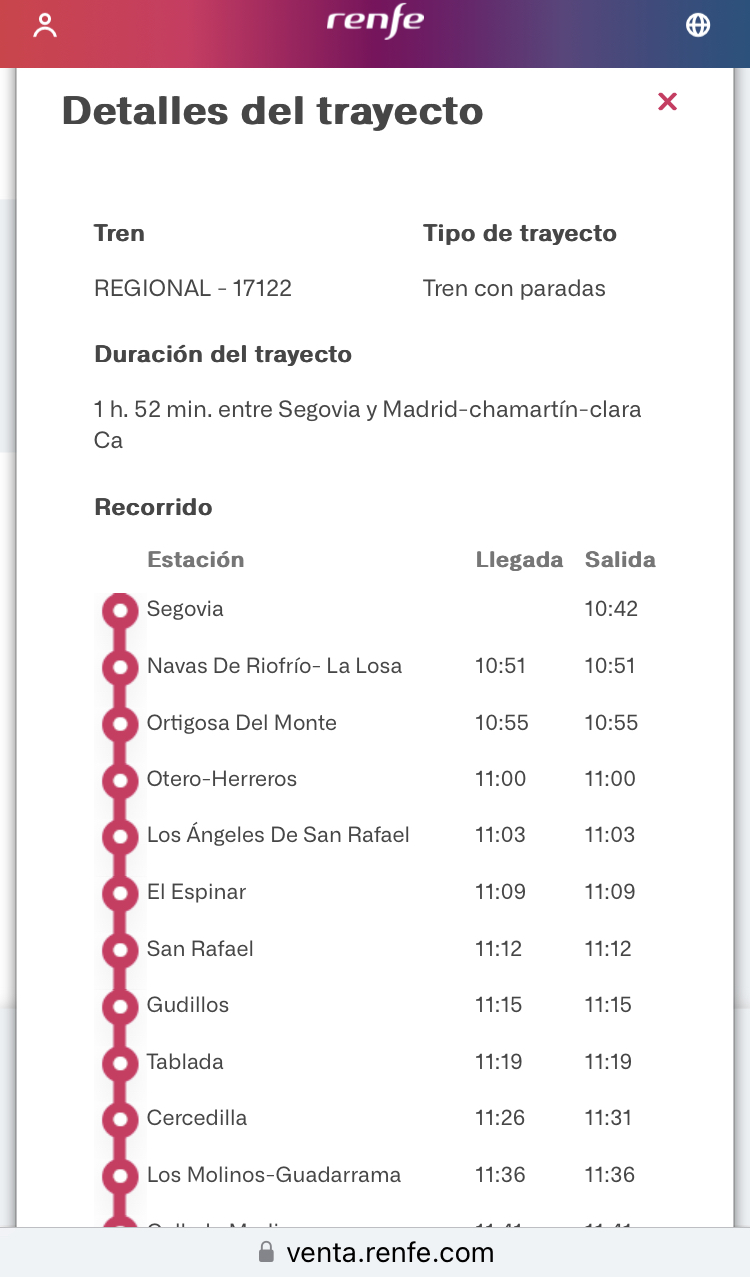Open the language globe selector

tap(698, 25)
